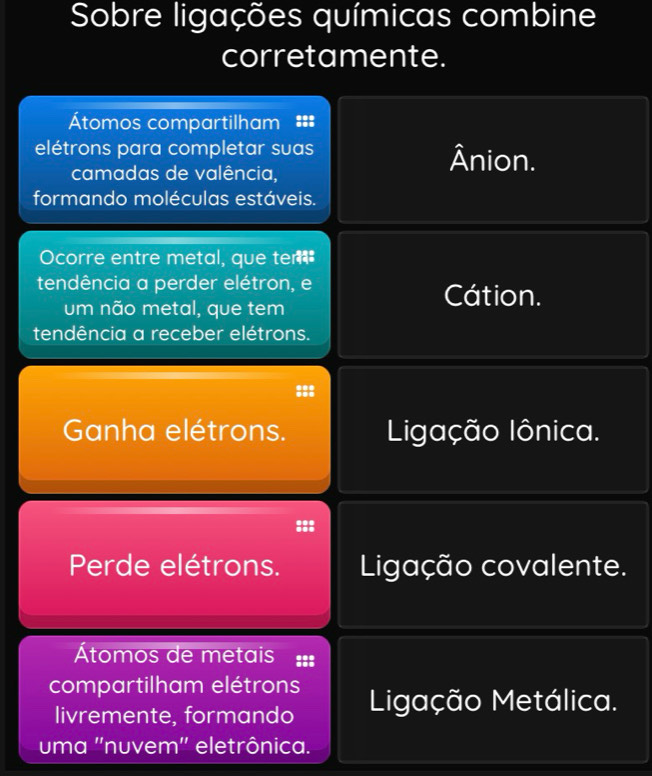The image size is (652, 776).
Task: Select the 'Ligação covalente.' answer box
Action: [493, 565]
